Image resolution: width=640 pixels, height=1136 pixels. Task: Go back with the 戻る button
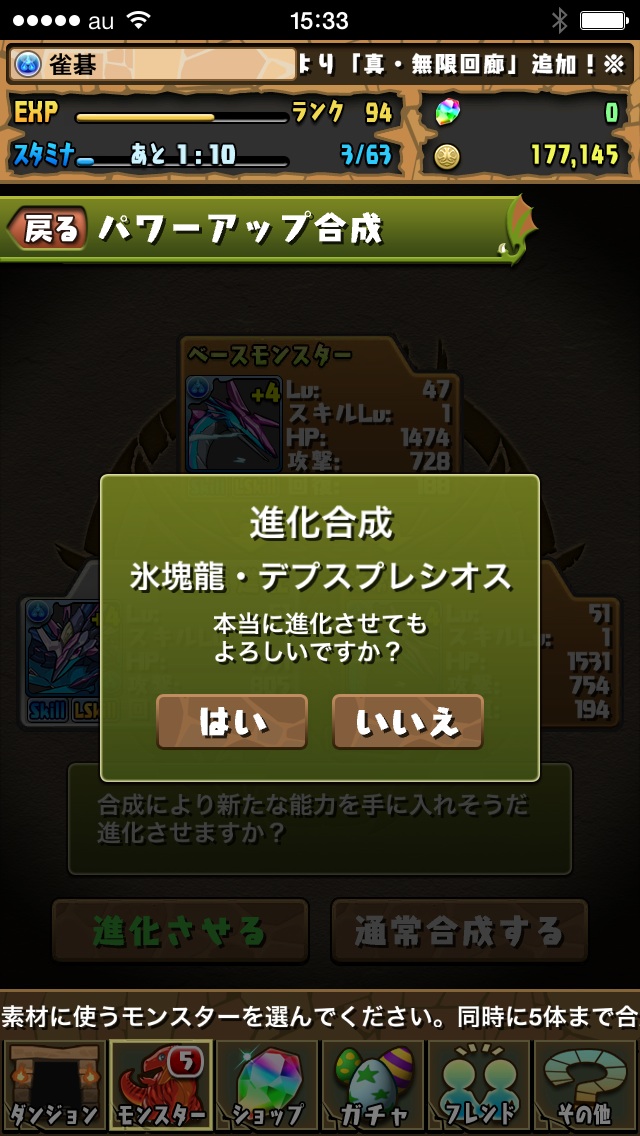coord(48,229)
